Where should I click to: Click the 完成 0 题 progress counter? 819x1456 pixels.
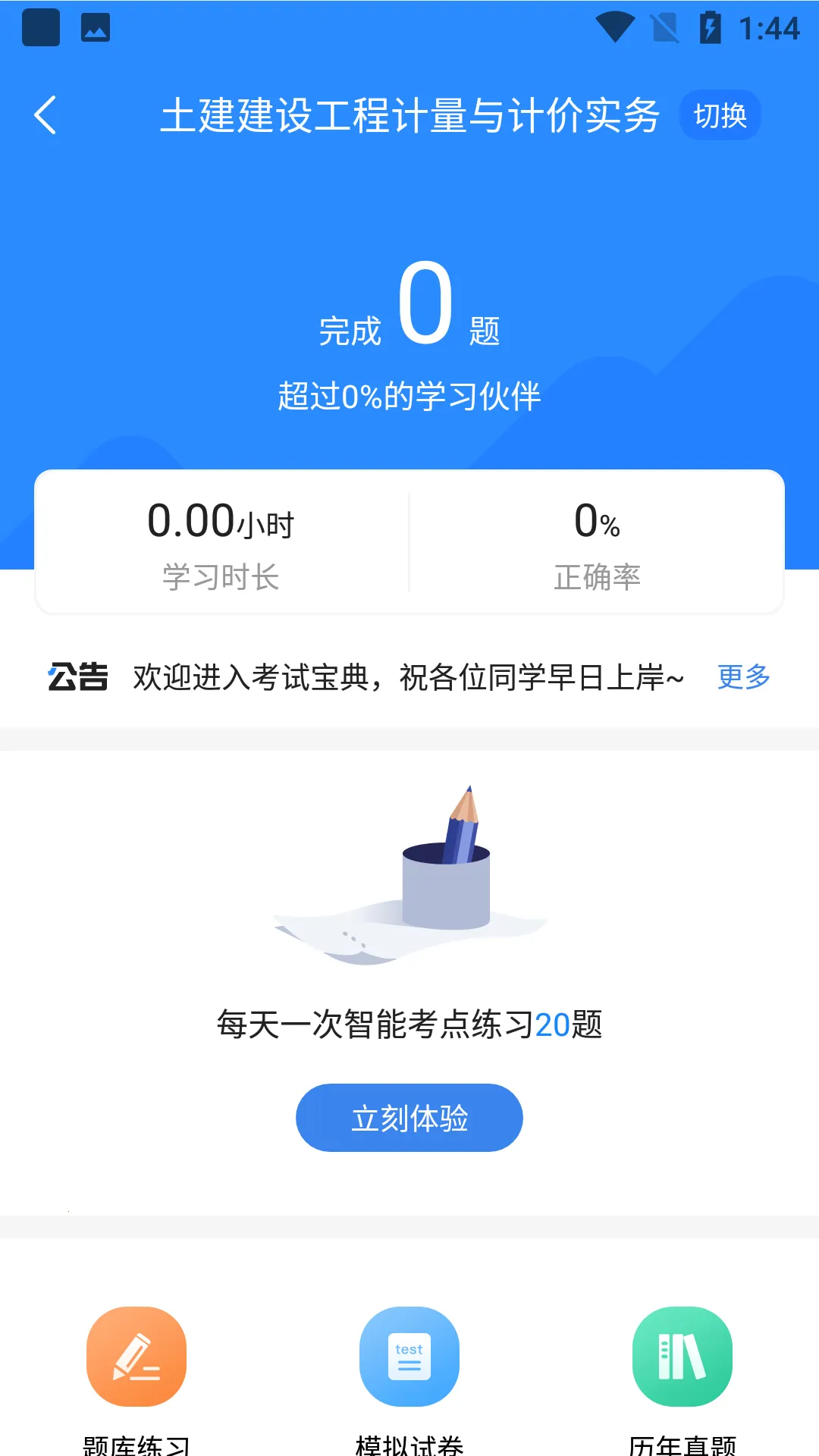409,311
